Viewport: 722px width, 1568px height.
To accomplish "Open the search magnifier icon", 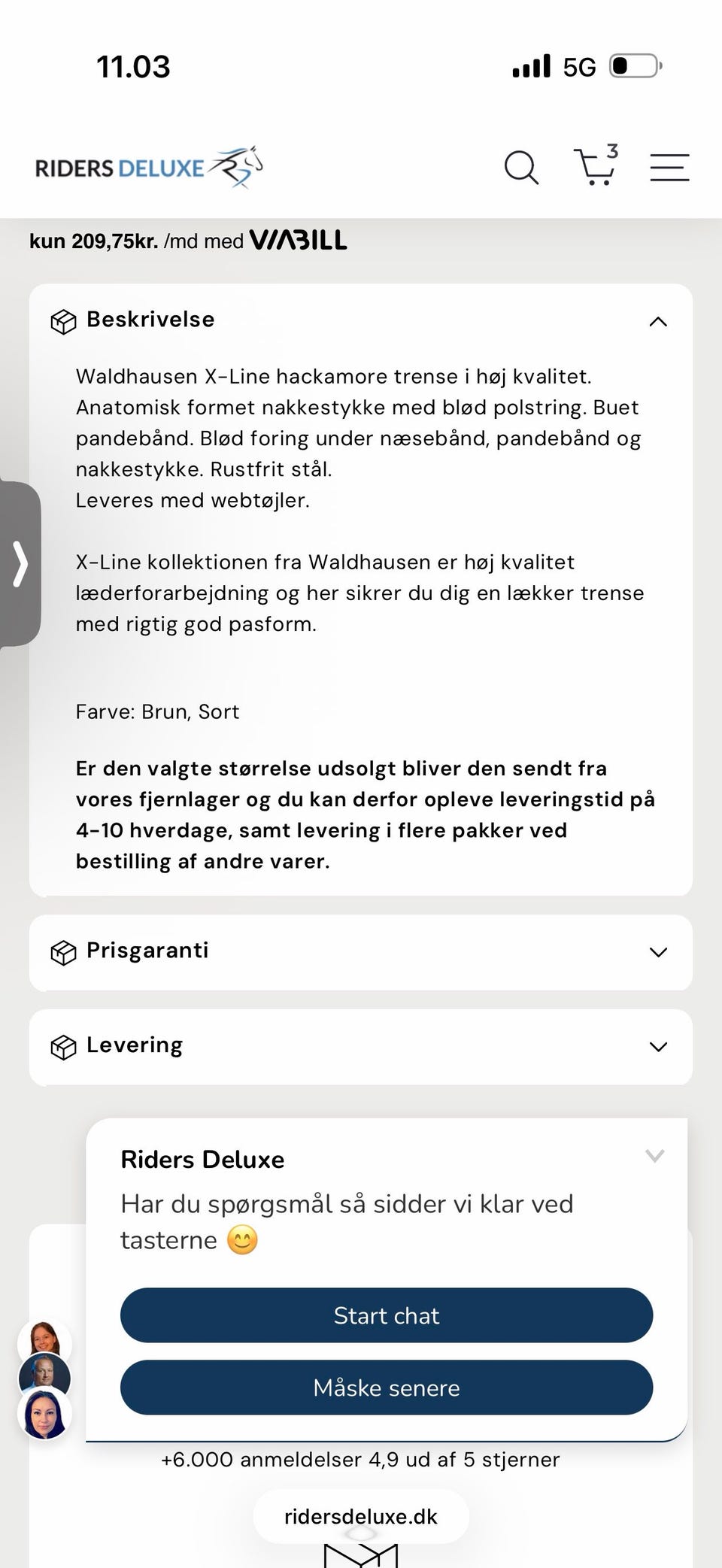I will [521, 167].
